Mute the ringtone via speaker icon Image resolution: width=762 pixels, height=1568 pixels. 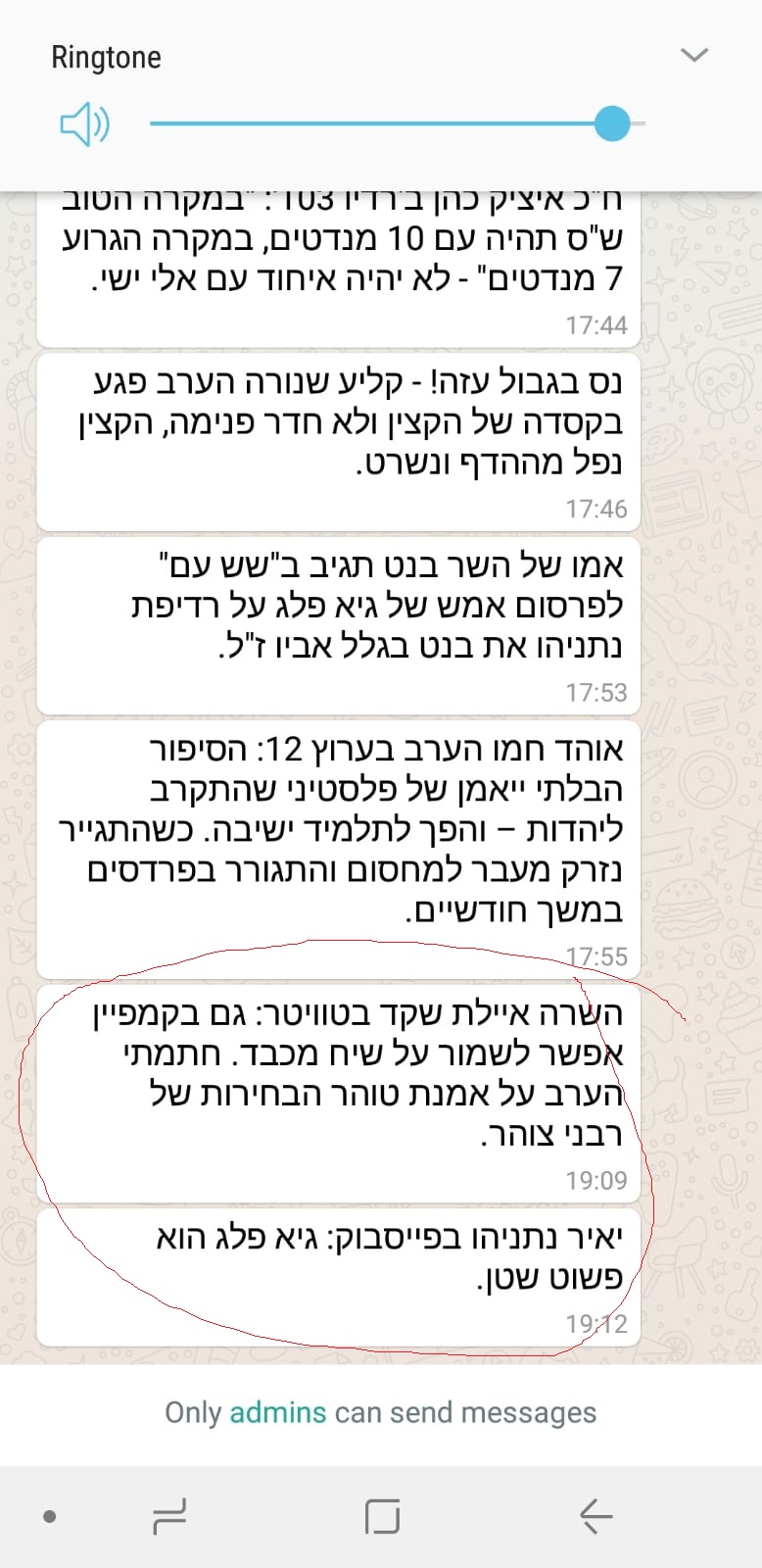(x=84, y=124)
